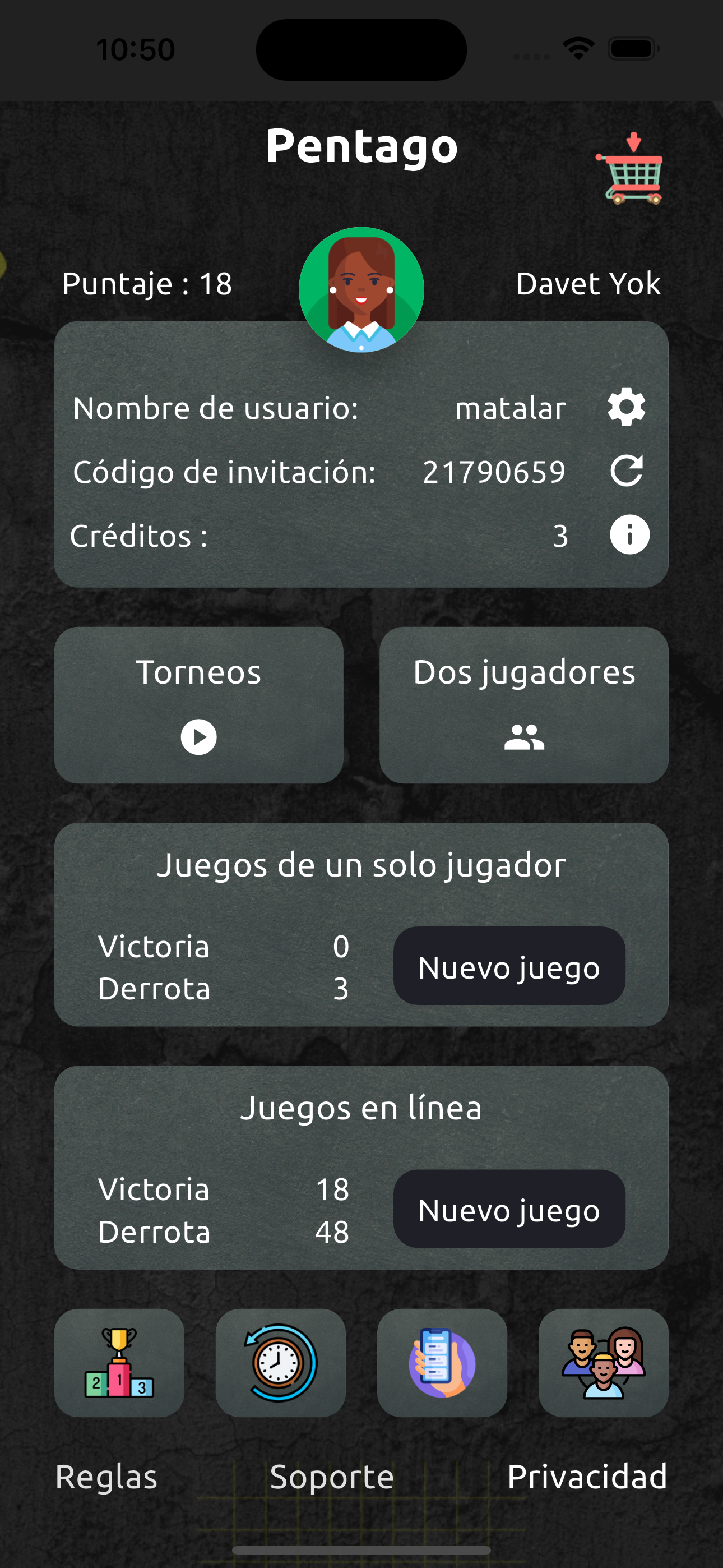Open the phone chat tile
This screenshot has height=1568, width=723.
click(442, 1363)
